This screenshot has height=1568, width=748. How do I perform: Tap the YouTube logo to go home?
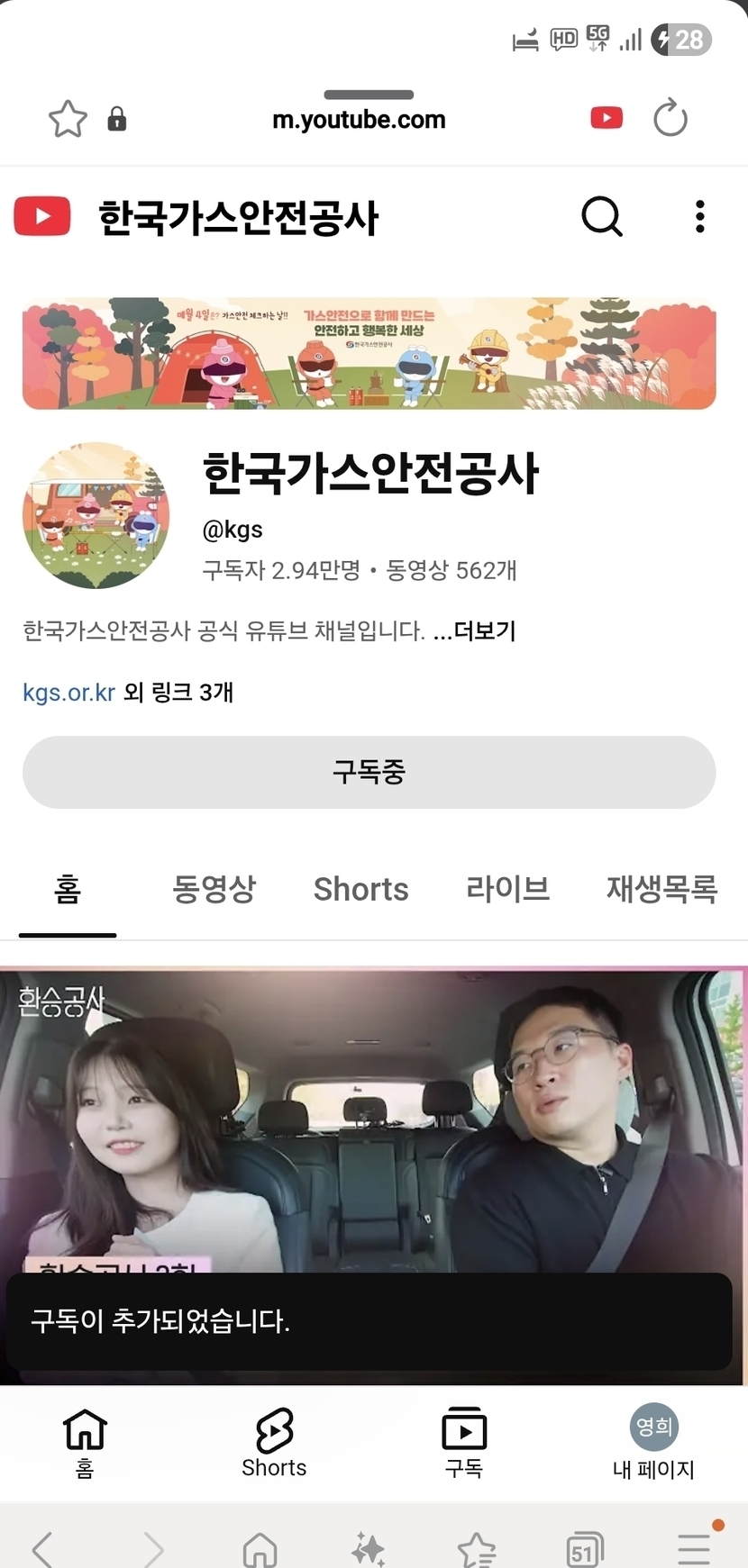pyautogui.click(x=42, y=217)
